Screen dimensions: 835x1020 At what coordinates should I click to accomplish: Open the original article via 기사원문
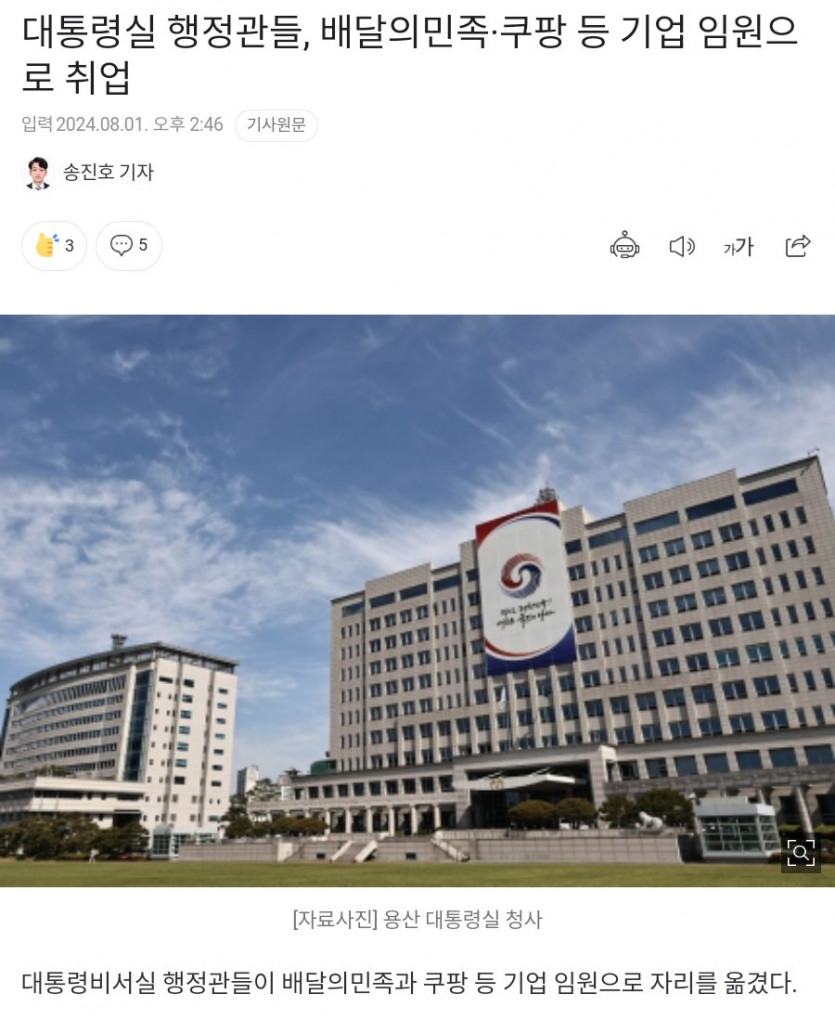[276, 125]
